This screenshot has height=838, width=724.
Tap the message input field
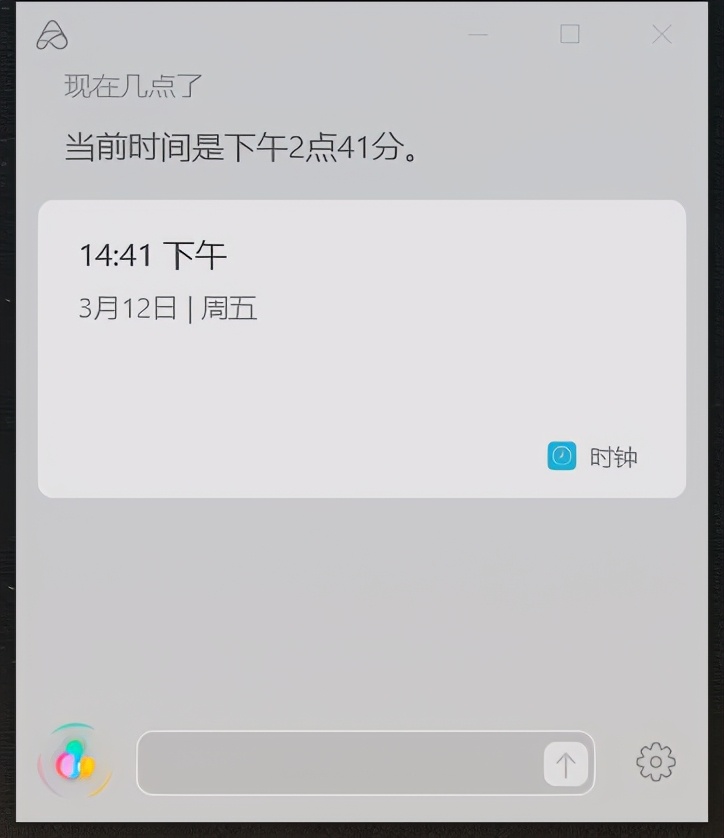(340, 763)
